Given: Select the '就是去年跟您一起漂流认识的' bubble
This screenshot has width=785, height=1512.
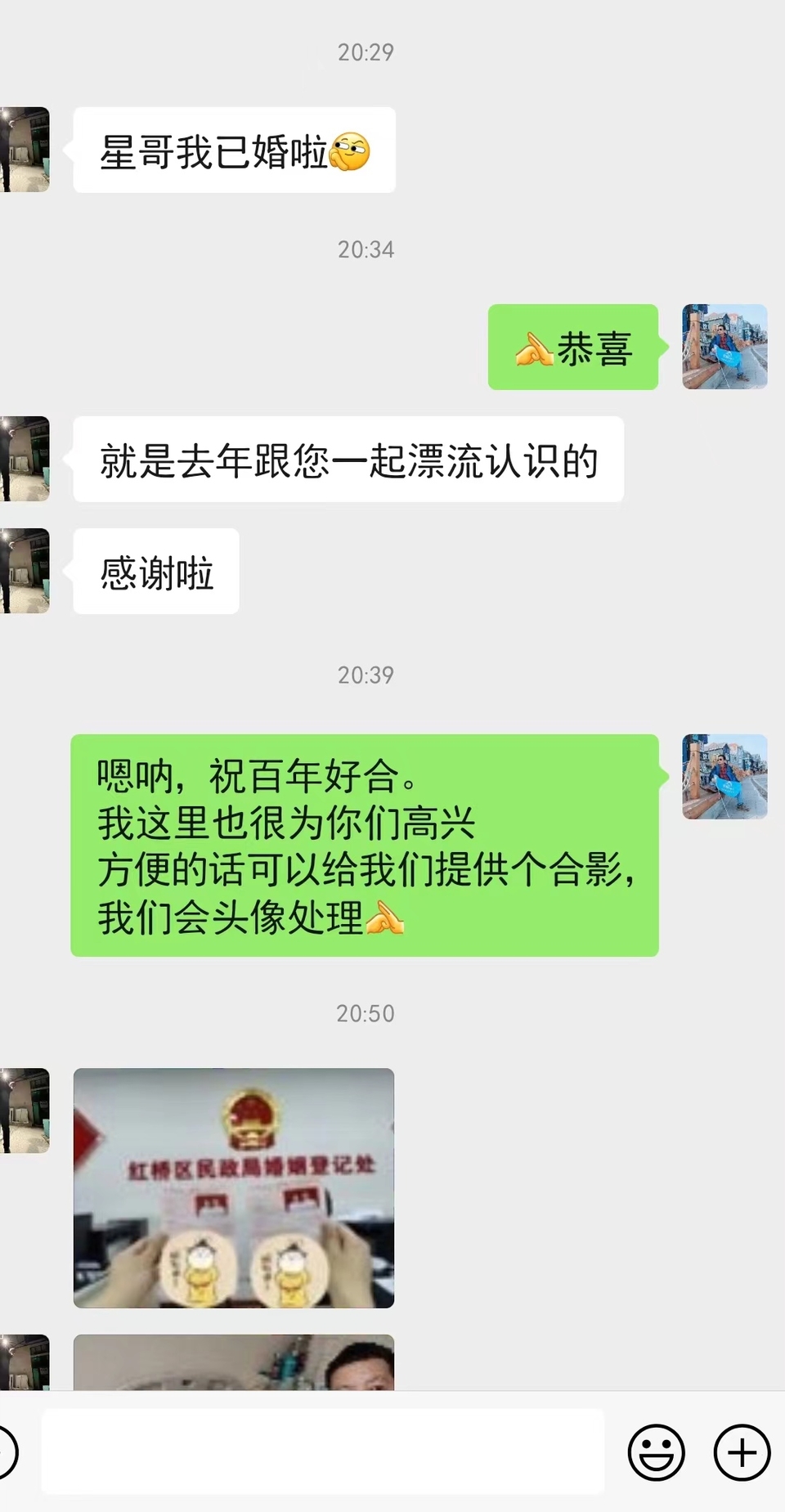Looking at the screenshot, I should (348, 459).
